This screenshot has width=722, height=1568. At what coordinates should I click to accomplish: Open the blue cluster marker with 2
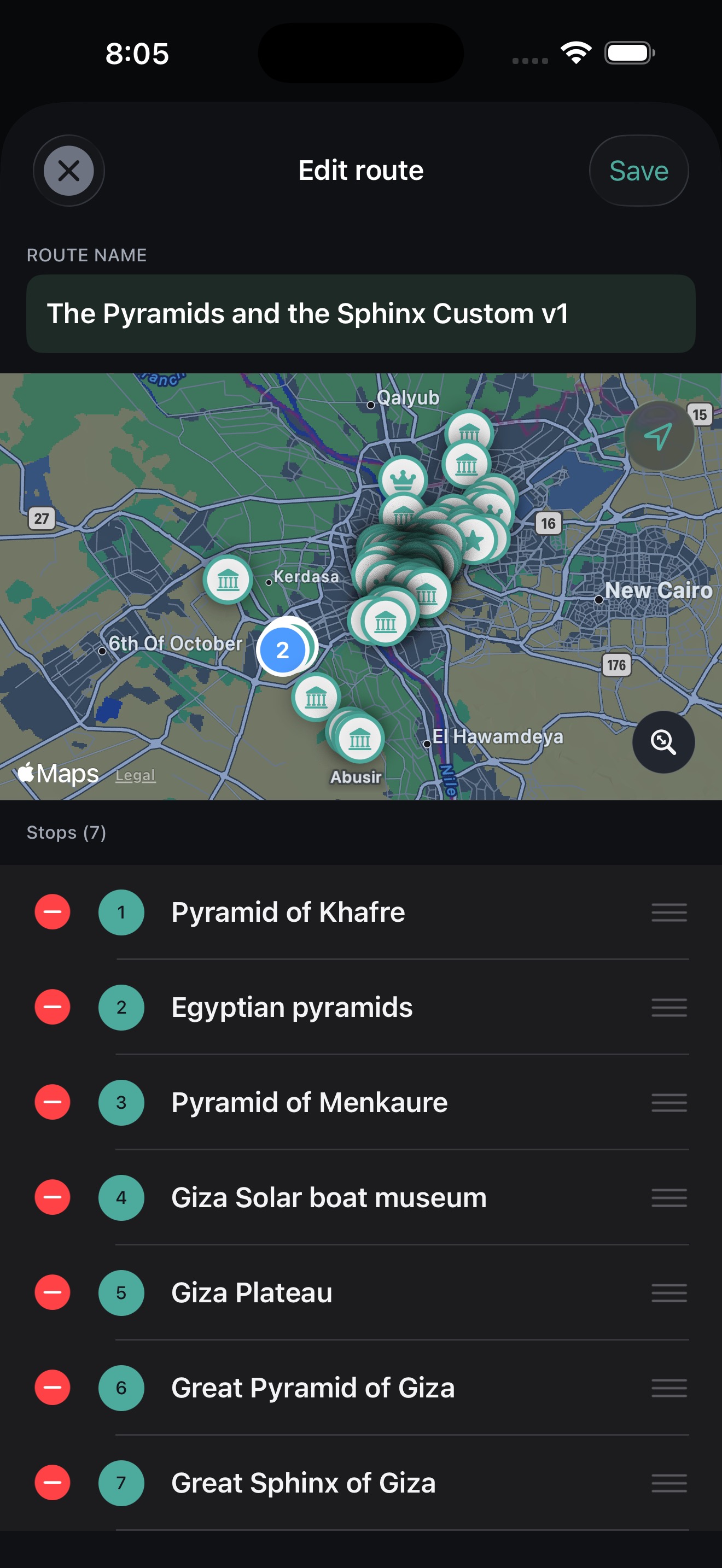tap(282, 650)
